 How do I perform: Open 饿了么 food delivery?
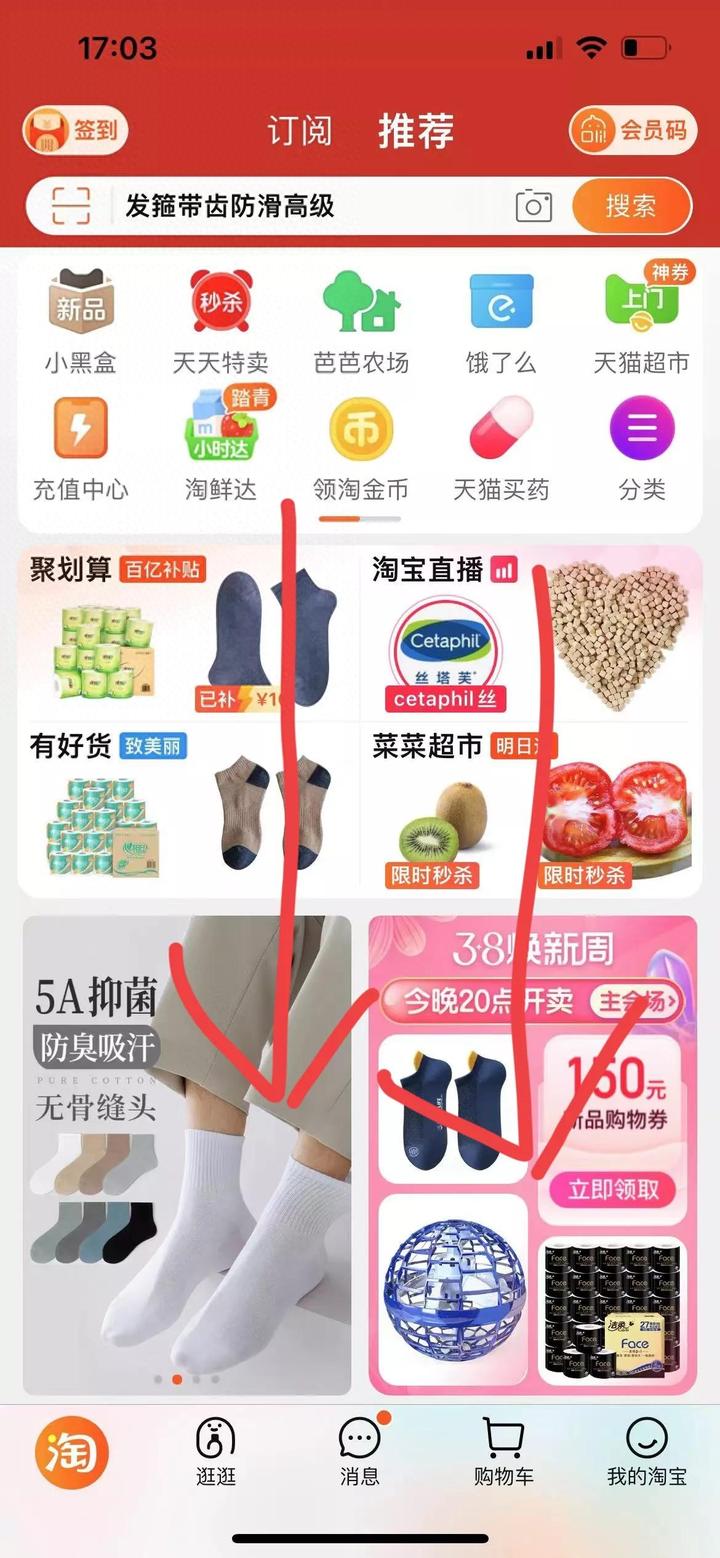click(501, 322)
